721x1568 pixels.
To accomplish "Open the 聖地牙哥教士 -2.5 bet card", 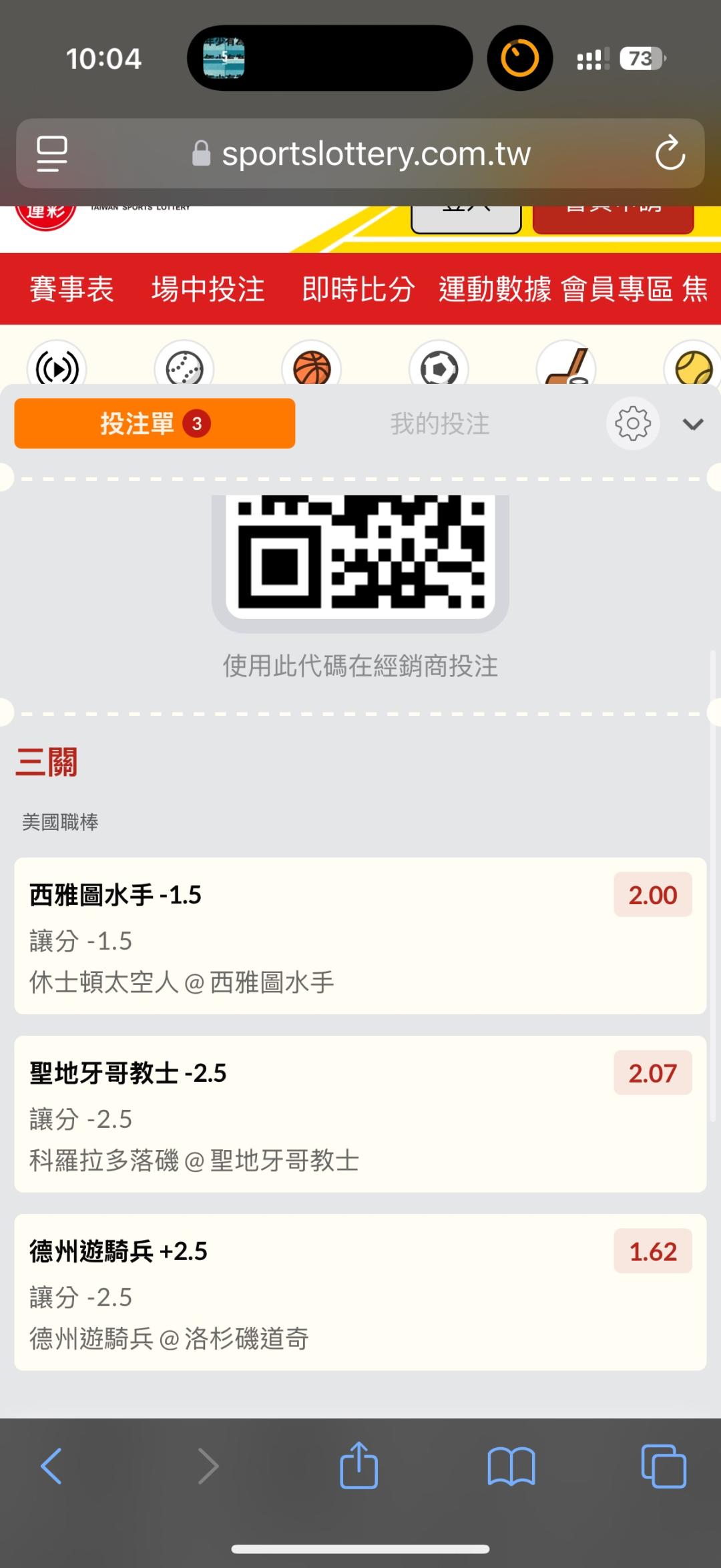I will click(360, 1114).
